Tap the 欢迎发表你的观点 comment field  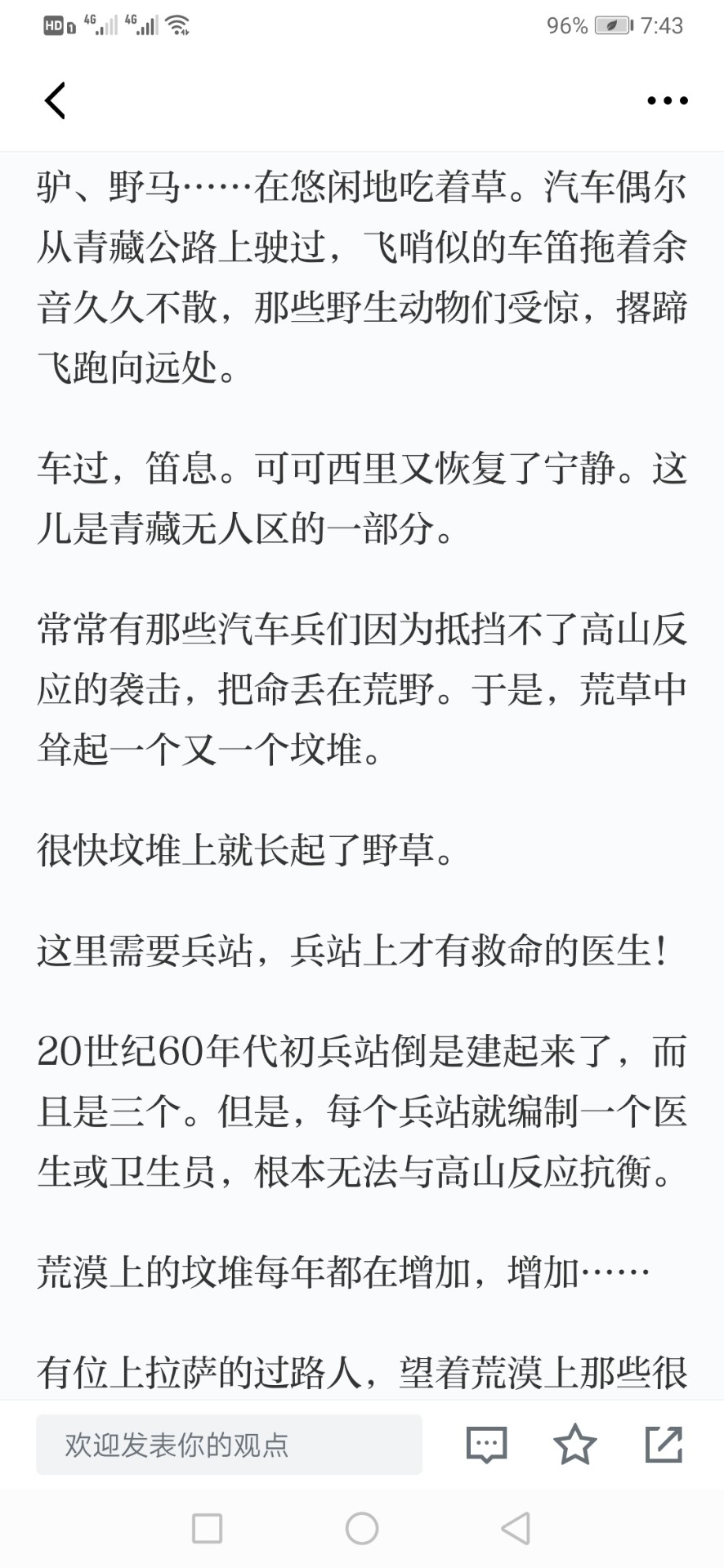[x=229, y=1445]
